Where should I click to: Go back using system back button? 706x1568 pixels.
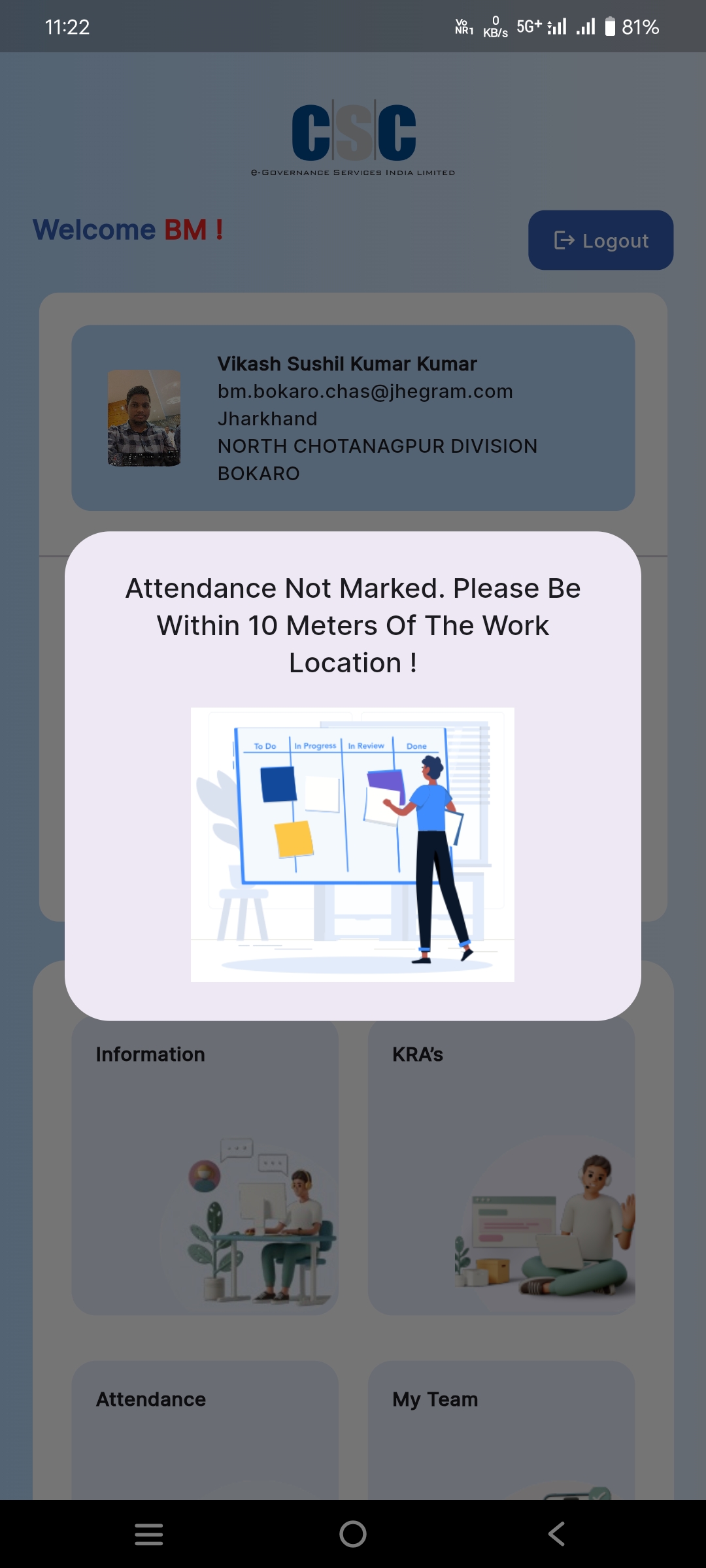pyautogui.click(x=556, y=1533)
